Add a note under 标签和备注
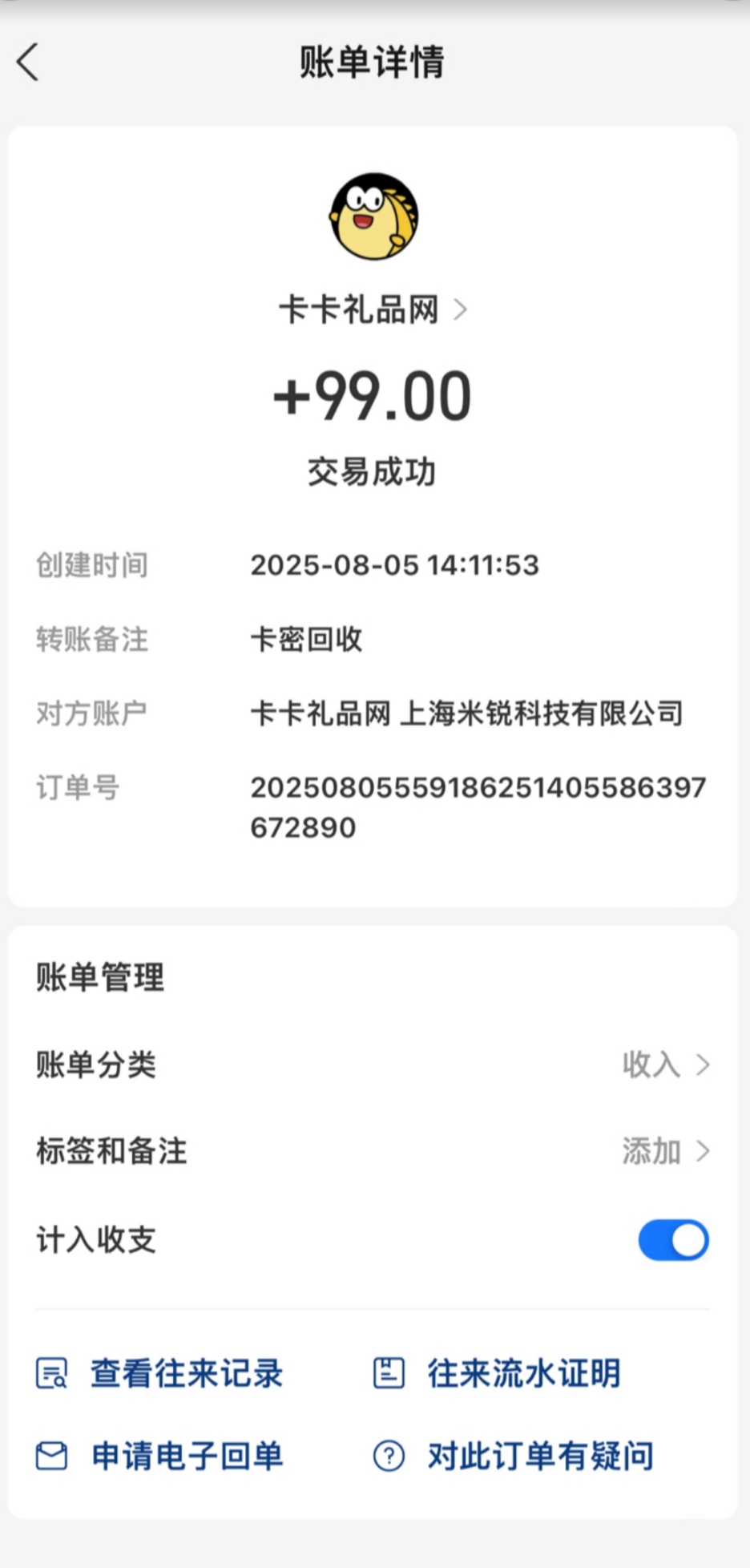The height and width of the screenshot is (1568, 750). click(665, 1151)
